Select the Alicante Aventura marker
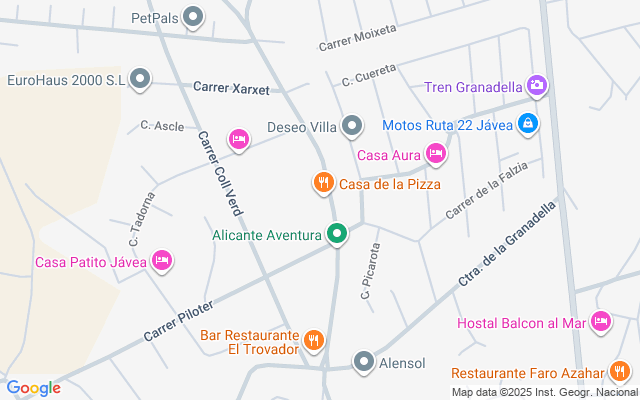Image resolution: width=640 pixels, height=400 pixels. (x=338, y=235)
